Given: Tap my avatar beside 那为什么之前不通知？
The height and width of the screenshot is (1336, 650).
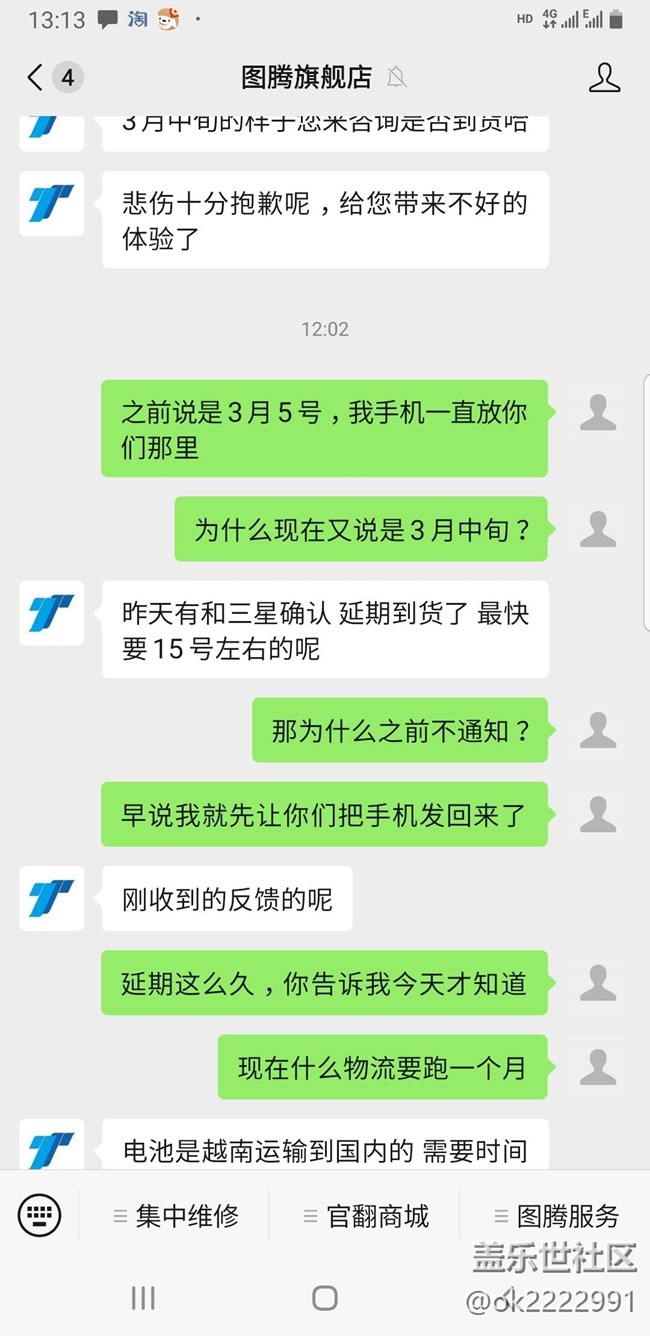Looking at the screenshot, I should (x=598, y=730).
